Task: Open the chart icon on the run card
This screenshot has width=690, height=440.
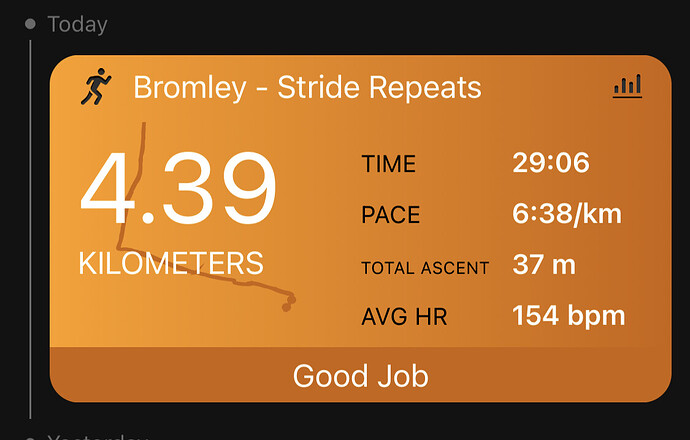Action: [627, 87]
